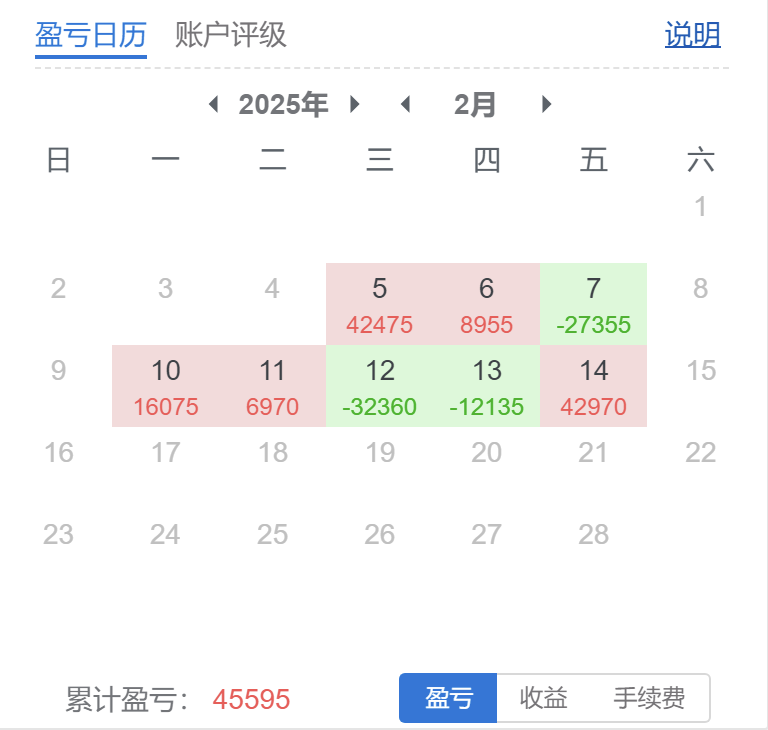This screenshot has height=730, width=768.
Task: Go to previous year before 2025年
Action: coord(213,104)
